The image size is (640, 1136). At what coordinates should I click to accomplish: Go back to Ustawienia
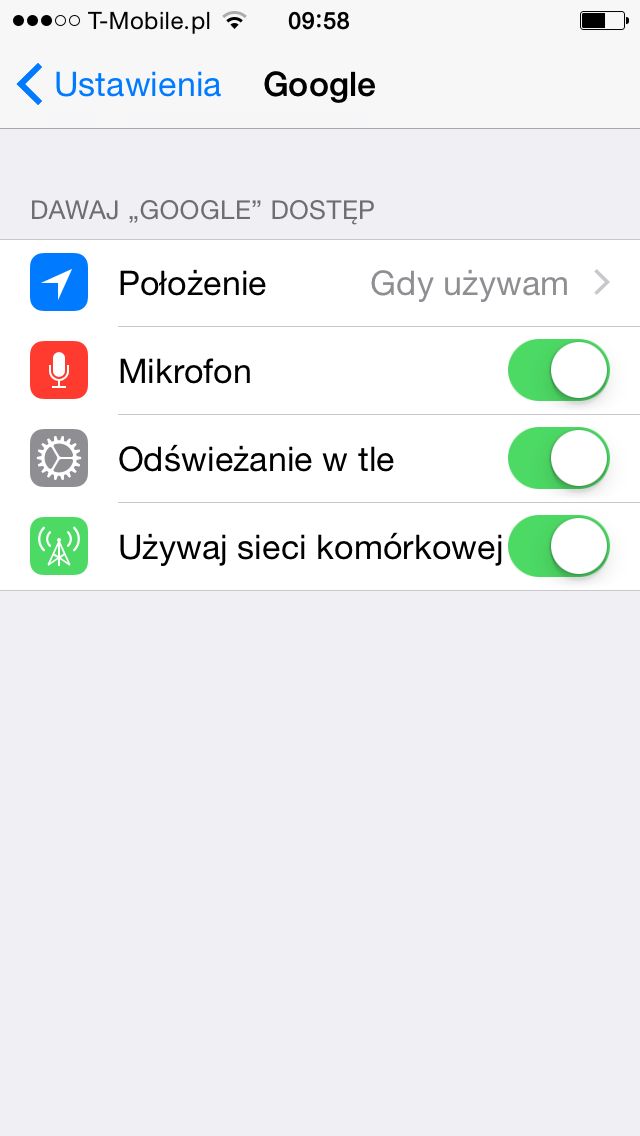tap(119, 85)
